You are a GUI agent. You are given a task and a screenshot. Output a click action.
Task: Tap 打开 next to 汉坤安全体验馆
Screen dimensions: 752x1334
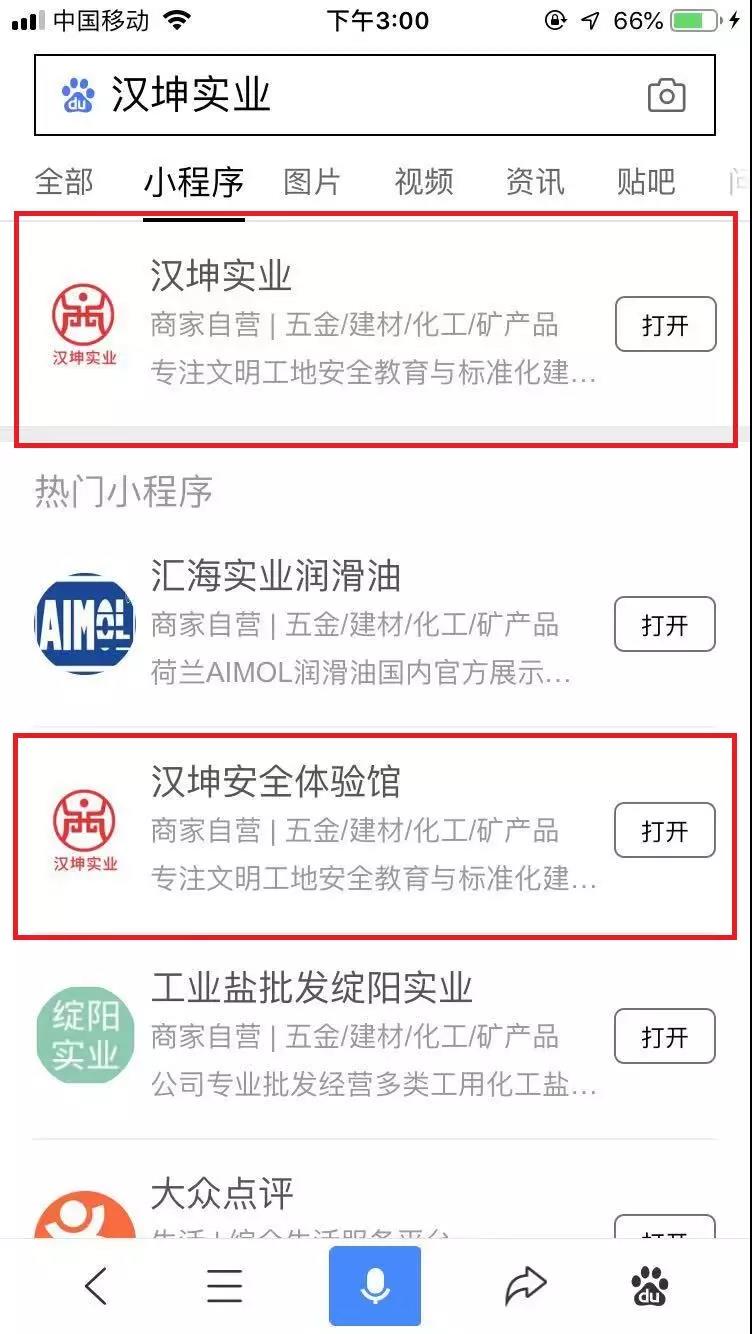[x=665, y=830]
